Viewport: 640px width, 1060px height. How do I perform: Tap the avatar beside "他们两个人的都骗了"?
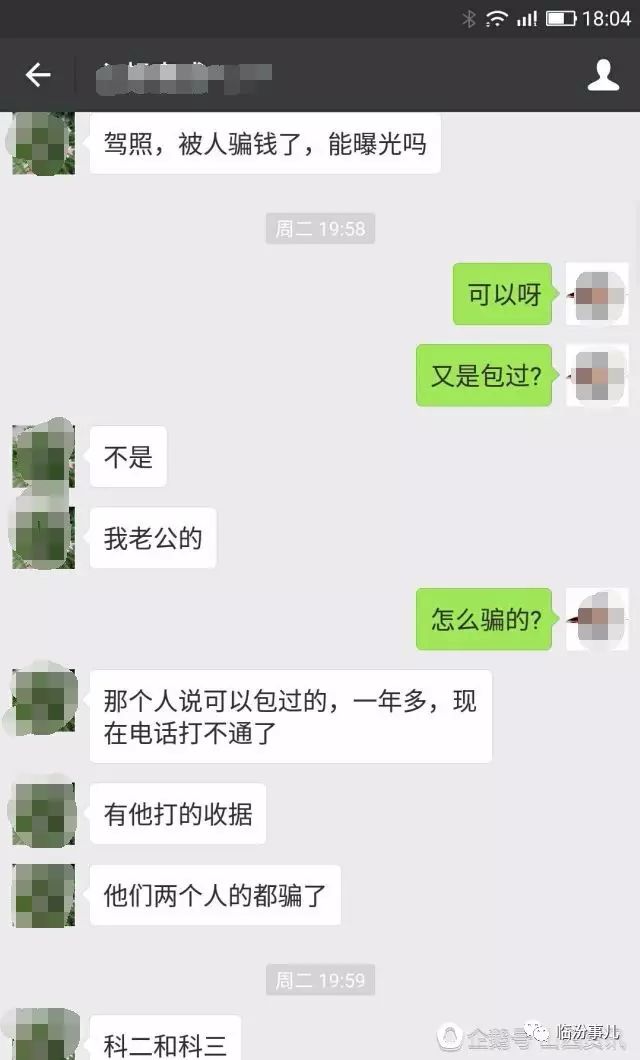[x=43, y=895]
